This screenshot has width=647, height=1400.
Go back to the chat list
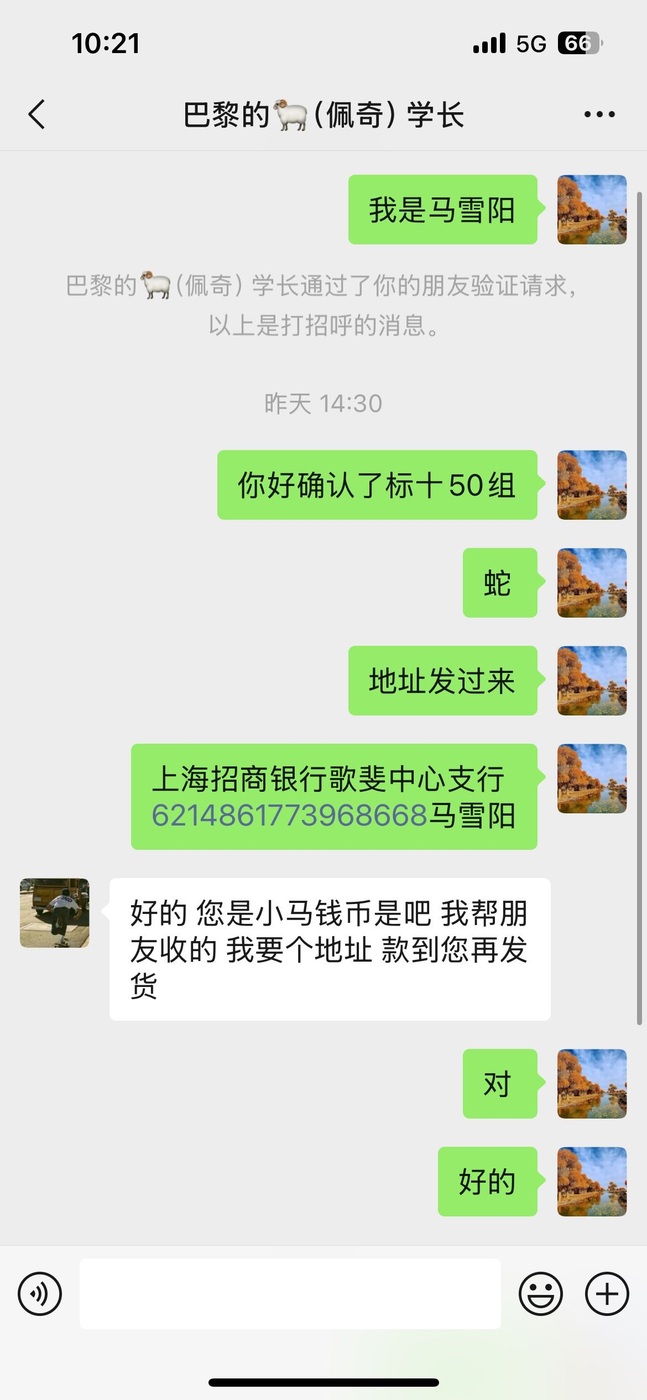[x=37, y=114]
